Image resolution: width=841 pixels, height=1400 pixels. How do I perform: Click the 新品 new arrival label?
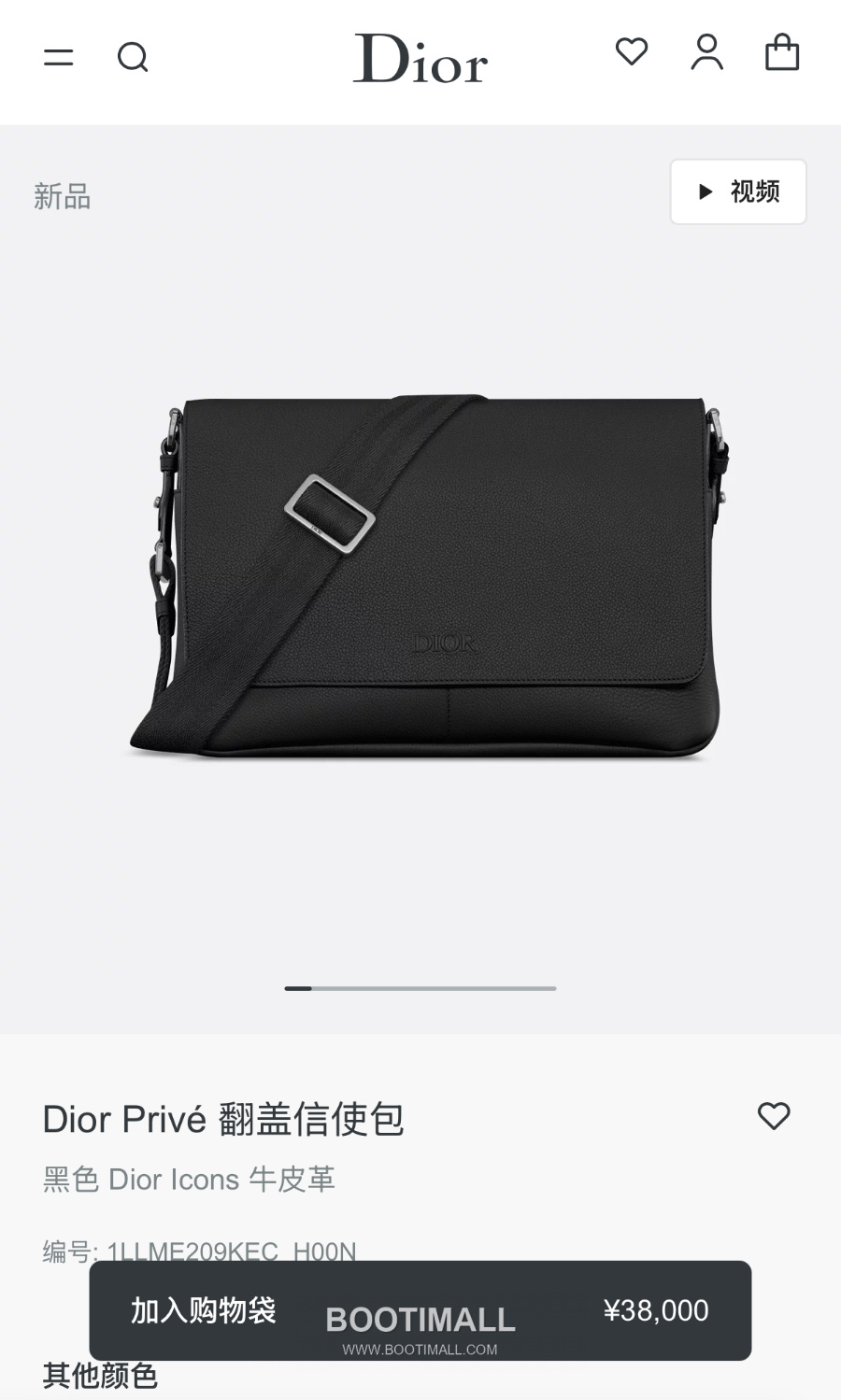(61, 196)
